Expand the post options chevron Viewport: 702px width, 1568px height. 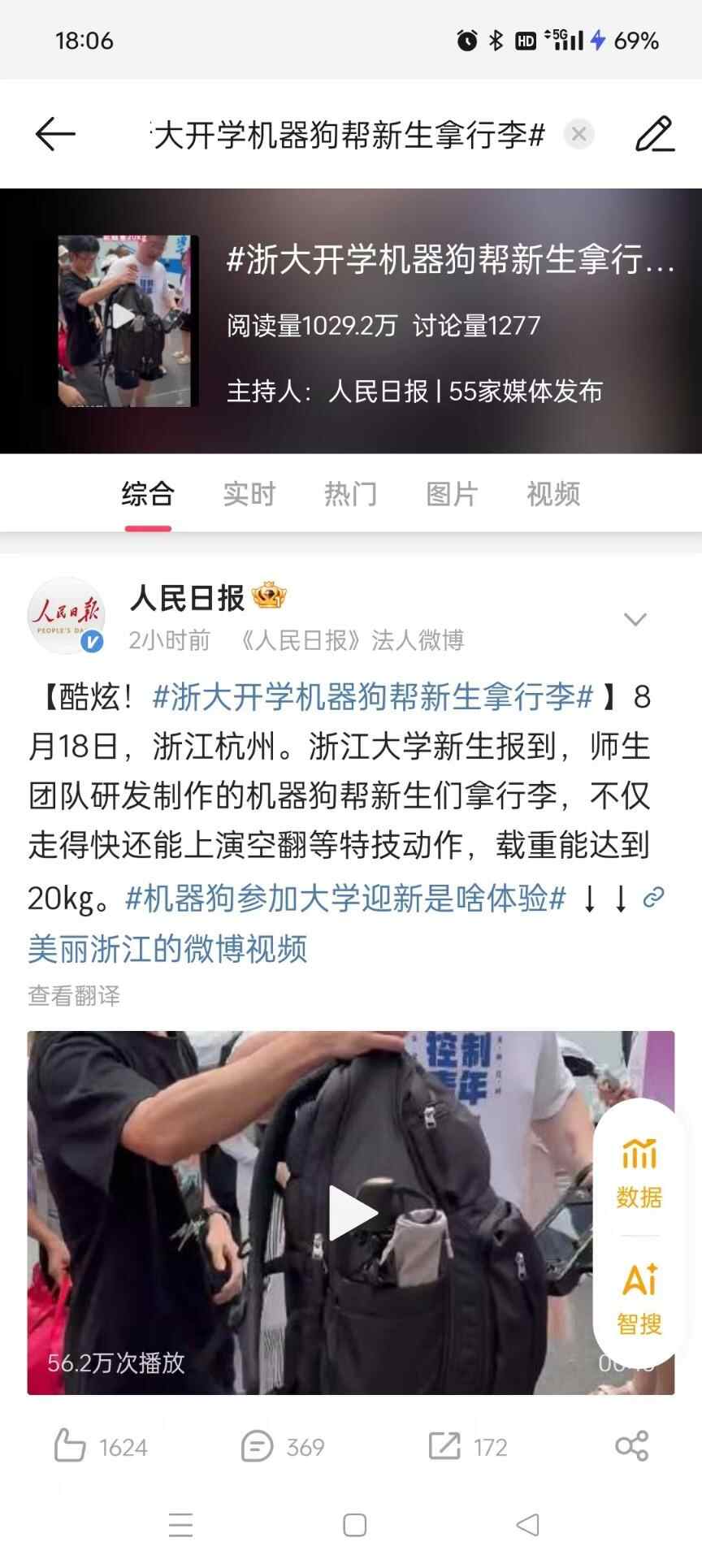coord(635,620)
